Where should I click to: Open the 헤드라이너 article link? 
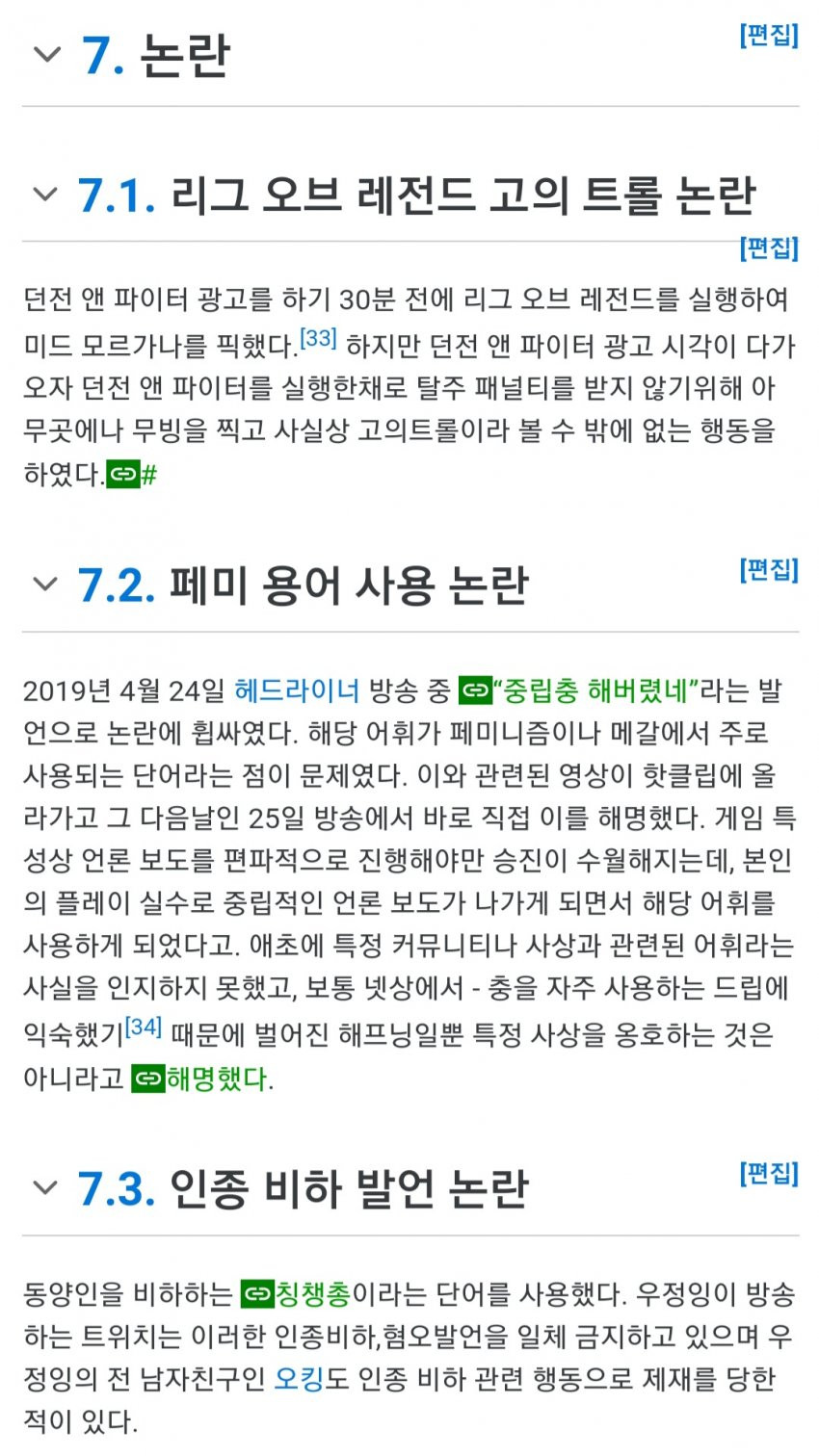tap(297, 691)
